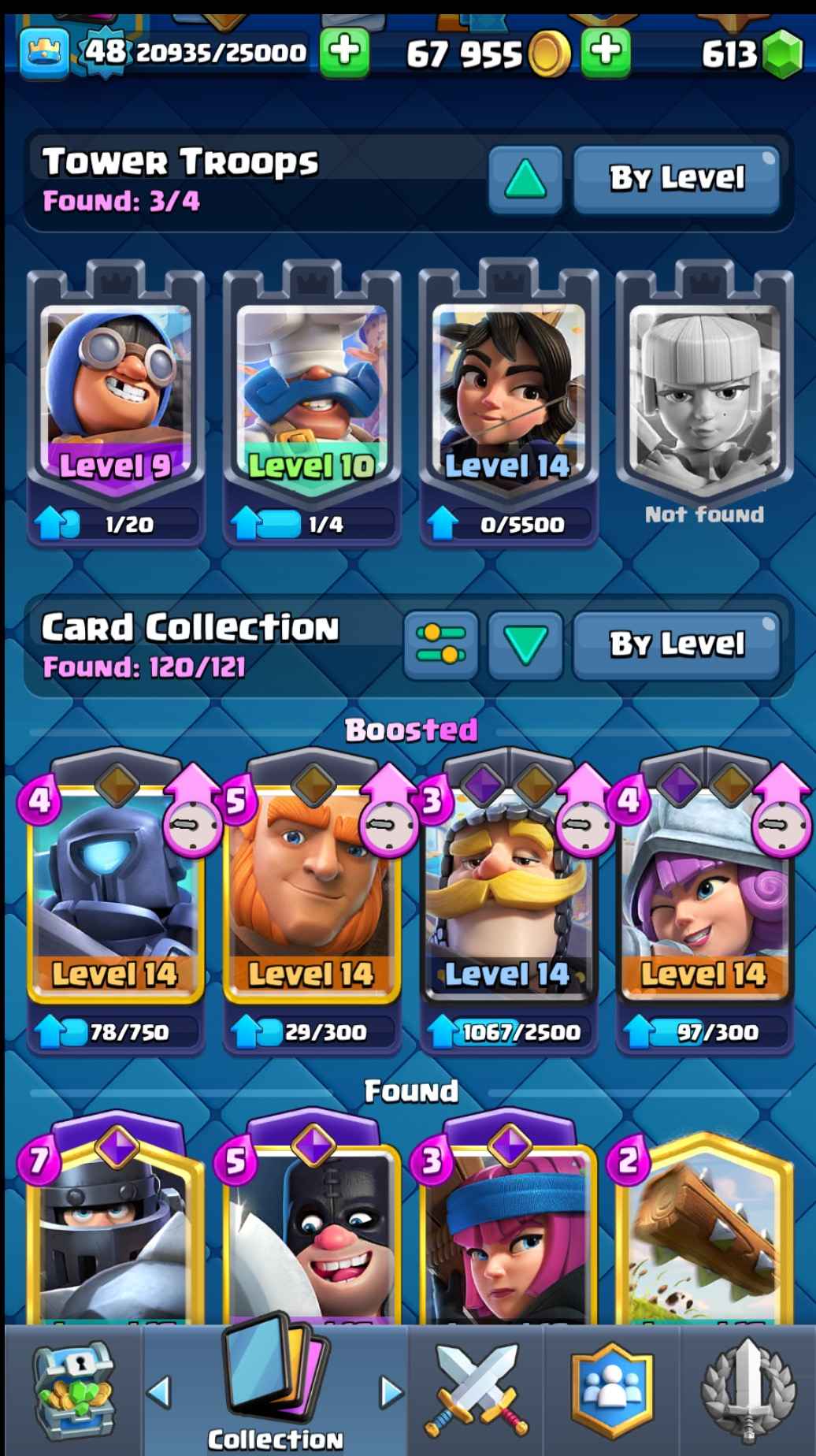This screenshot has width=816, height=1456.
Task: Tap the green plus next to experience points
Action: click(344, 52)
